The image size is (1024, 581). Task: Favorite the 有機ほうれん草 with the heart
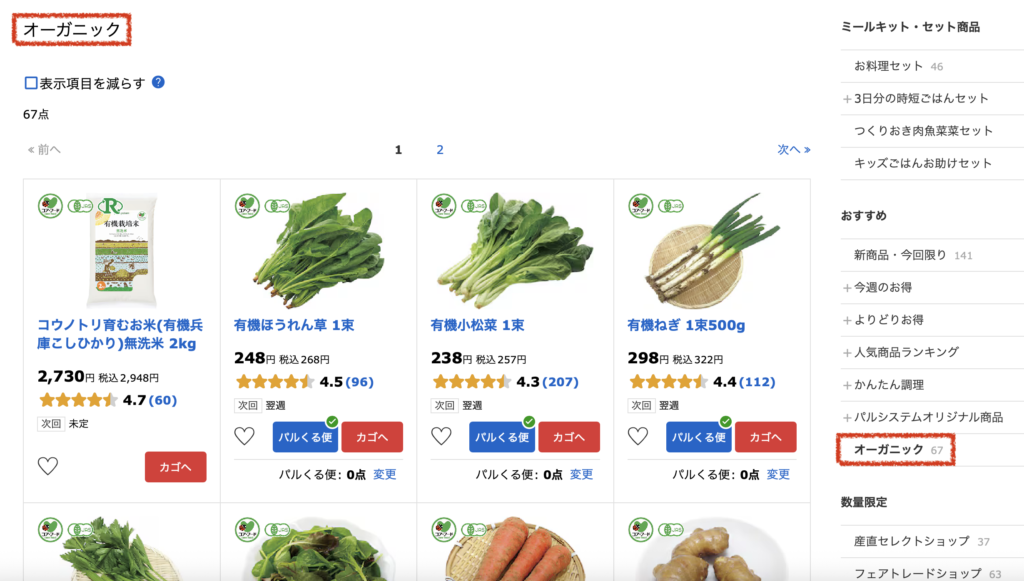pyautogui.click(x=244, y=437)
